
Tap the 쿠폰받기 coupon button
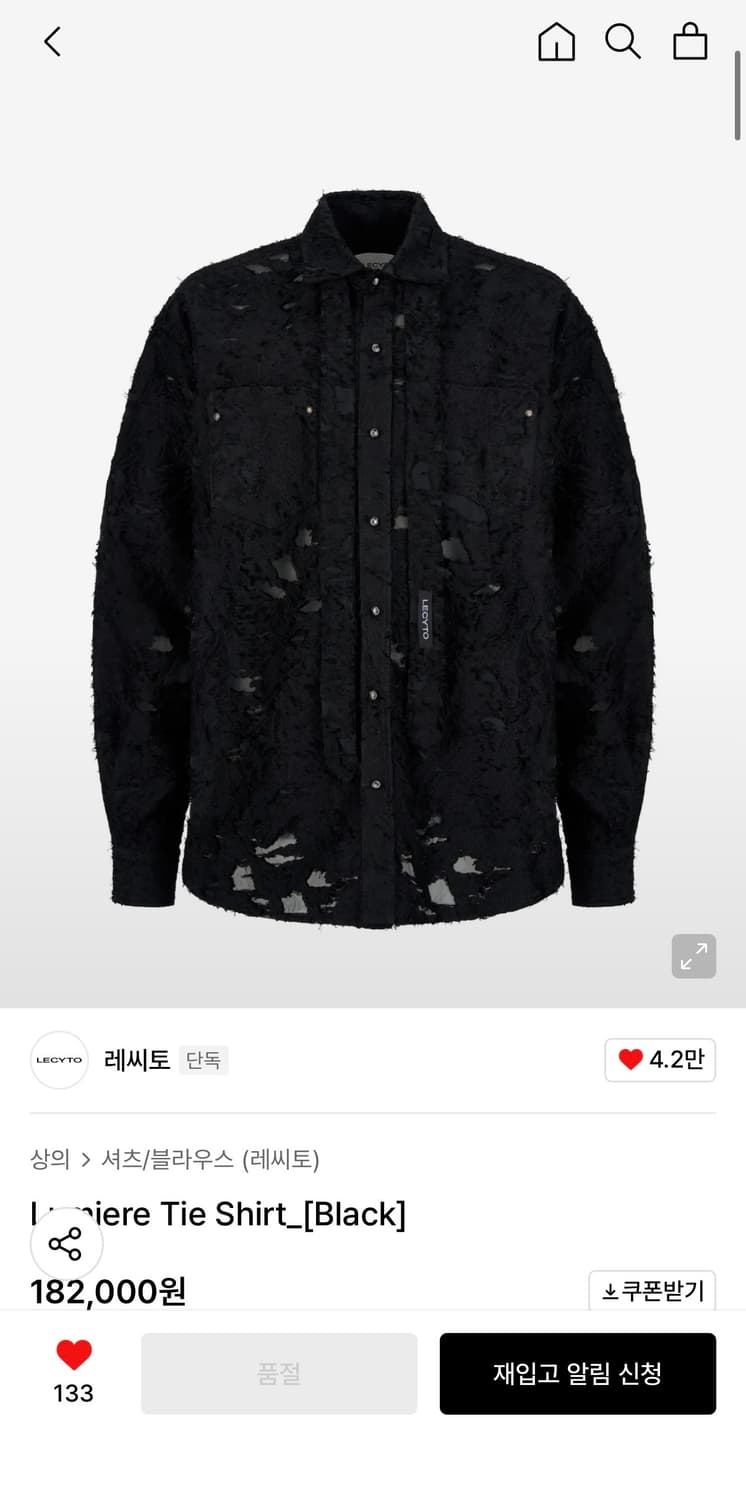pos(652,1291)
